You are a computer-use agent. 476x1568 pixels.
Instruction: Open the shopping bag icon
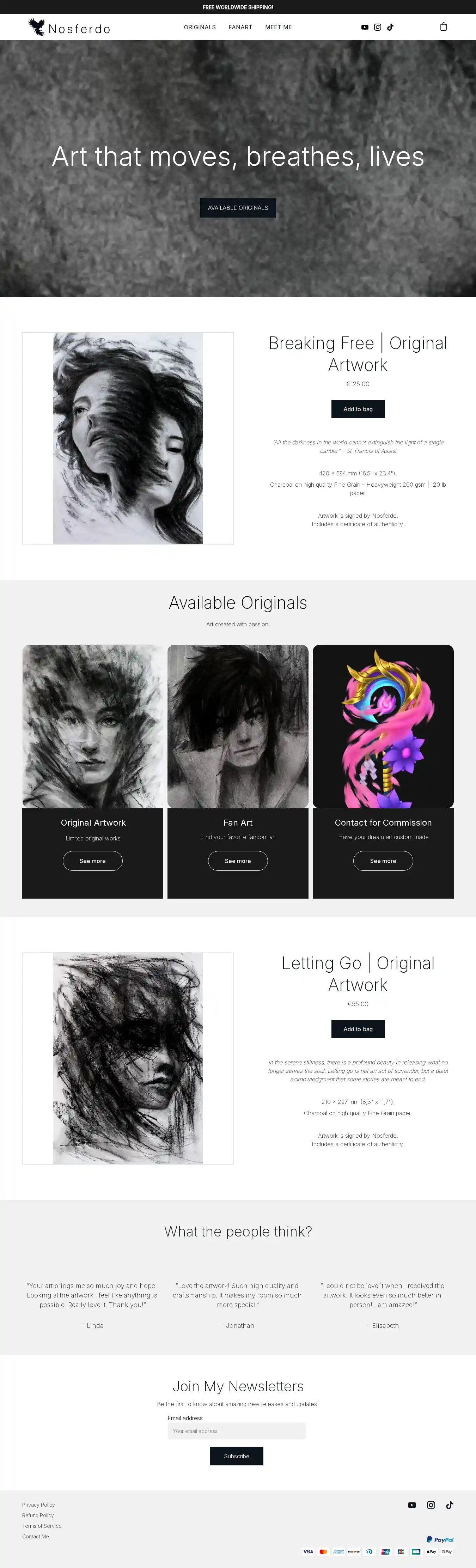pos(443,27)
